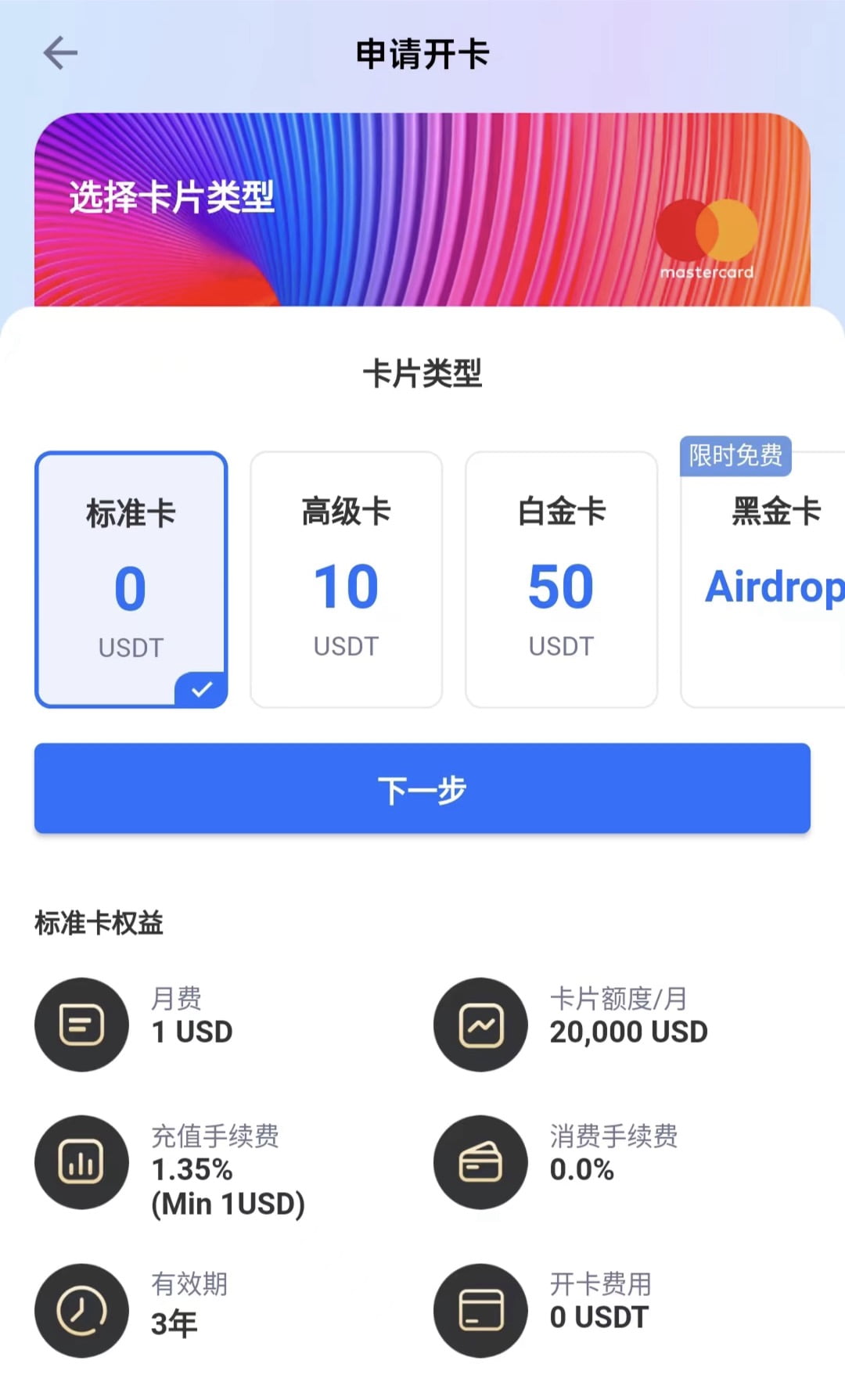Click the 申请开卡 page title

[x=422, y=52]
